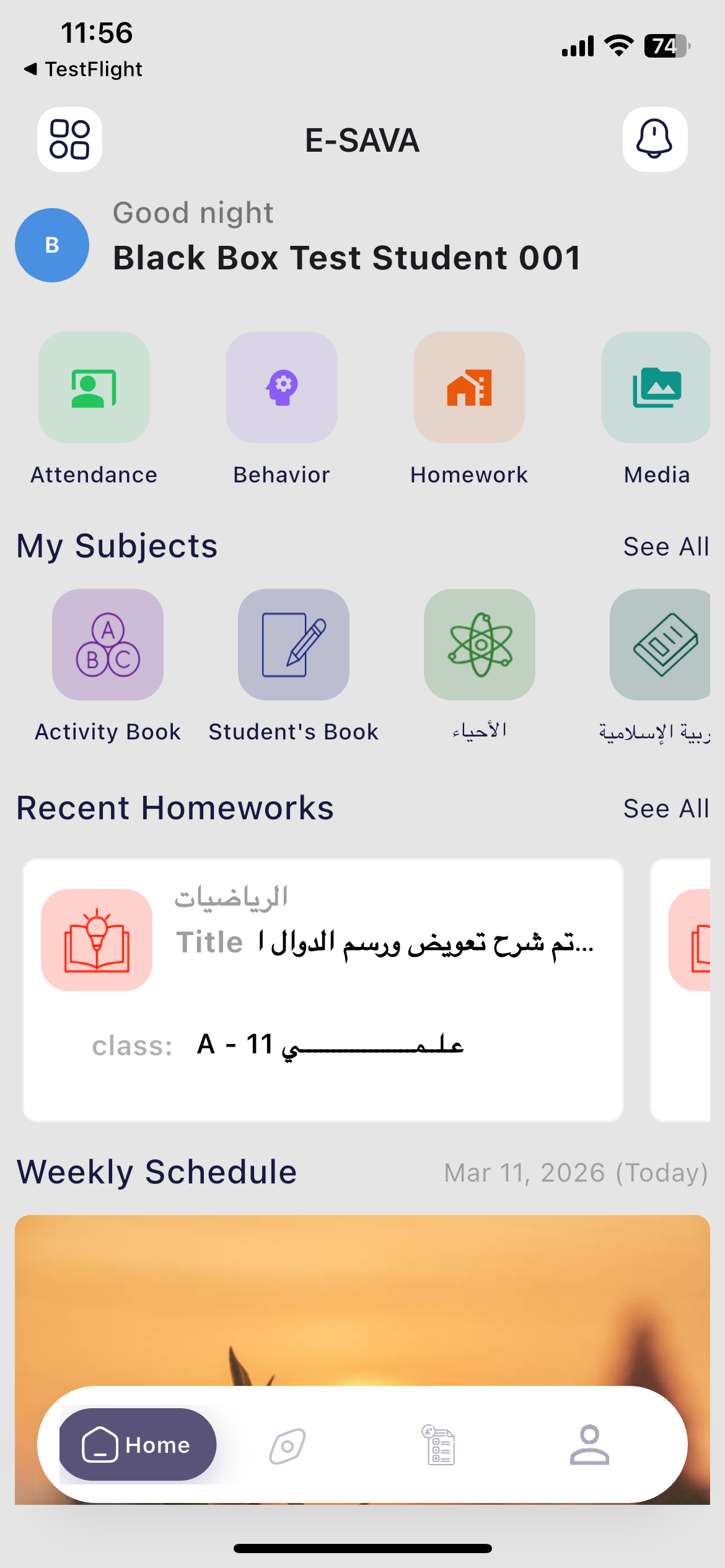Open Behavior shortcut
This screenshot has width=725, height=1568.
pos(281,388)
